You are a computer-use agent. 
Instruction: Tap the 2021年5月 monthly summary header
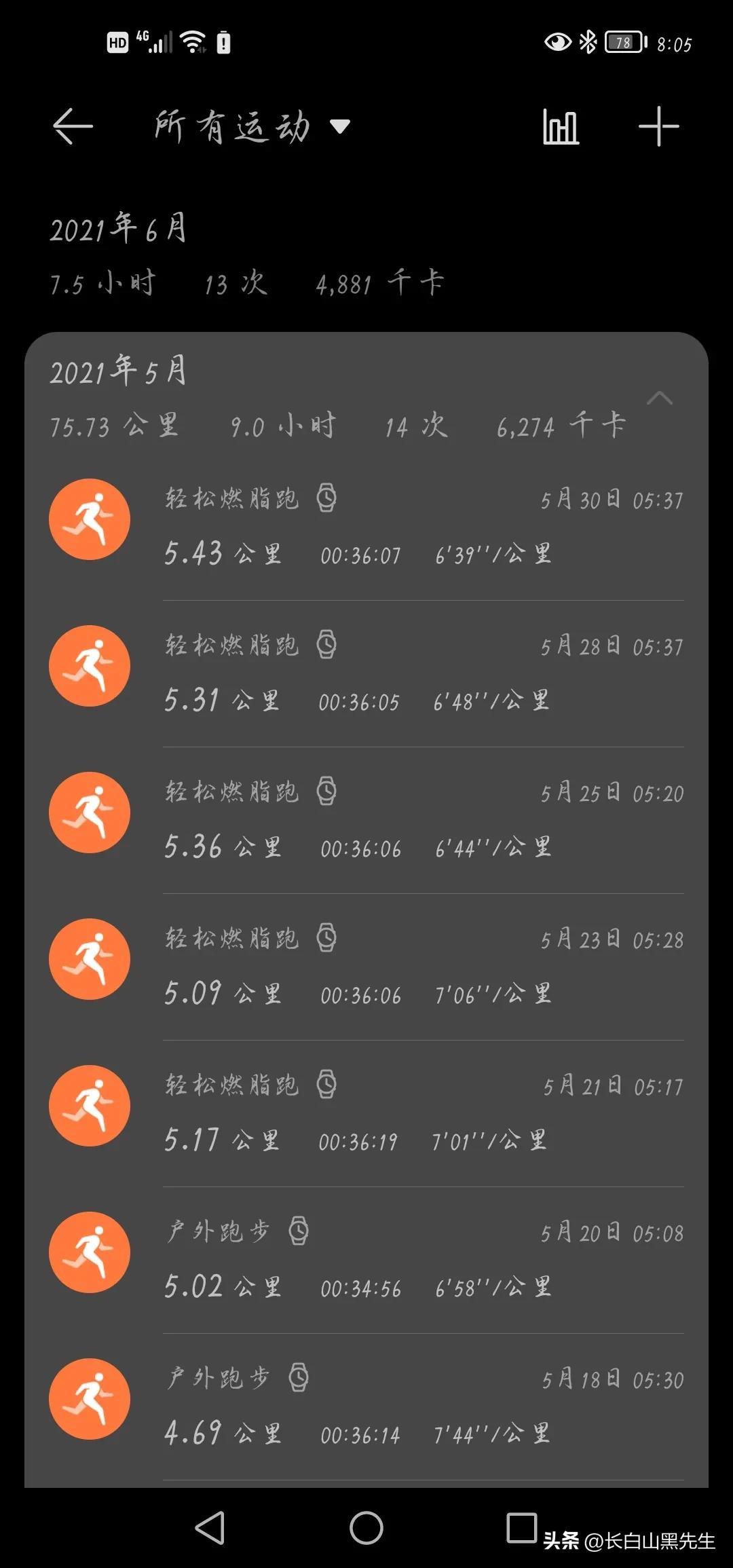coord(119,373)
